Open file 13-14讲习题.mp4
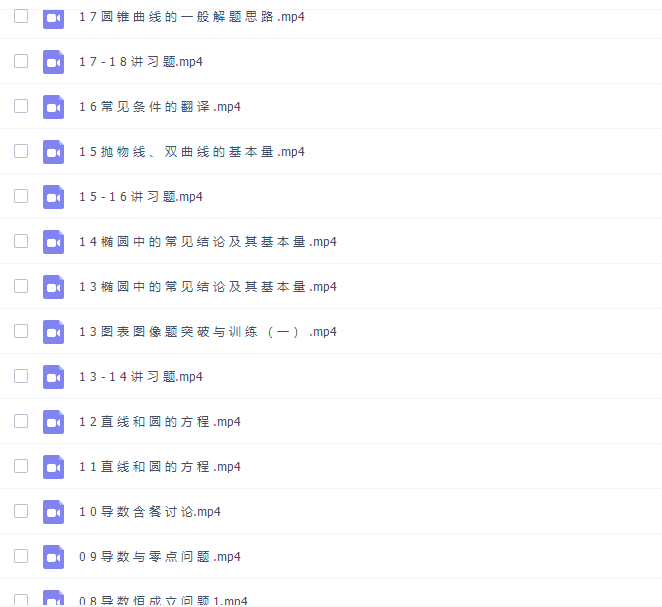This screenshot has height=607, width=662. pos(141,377)
